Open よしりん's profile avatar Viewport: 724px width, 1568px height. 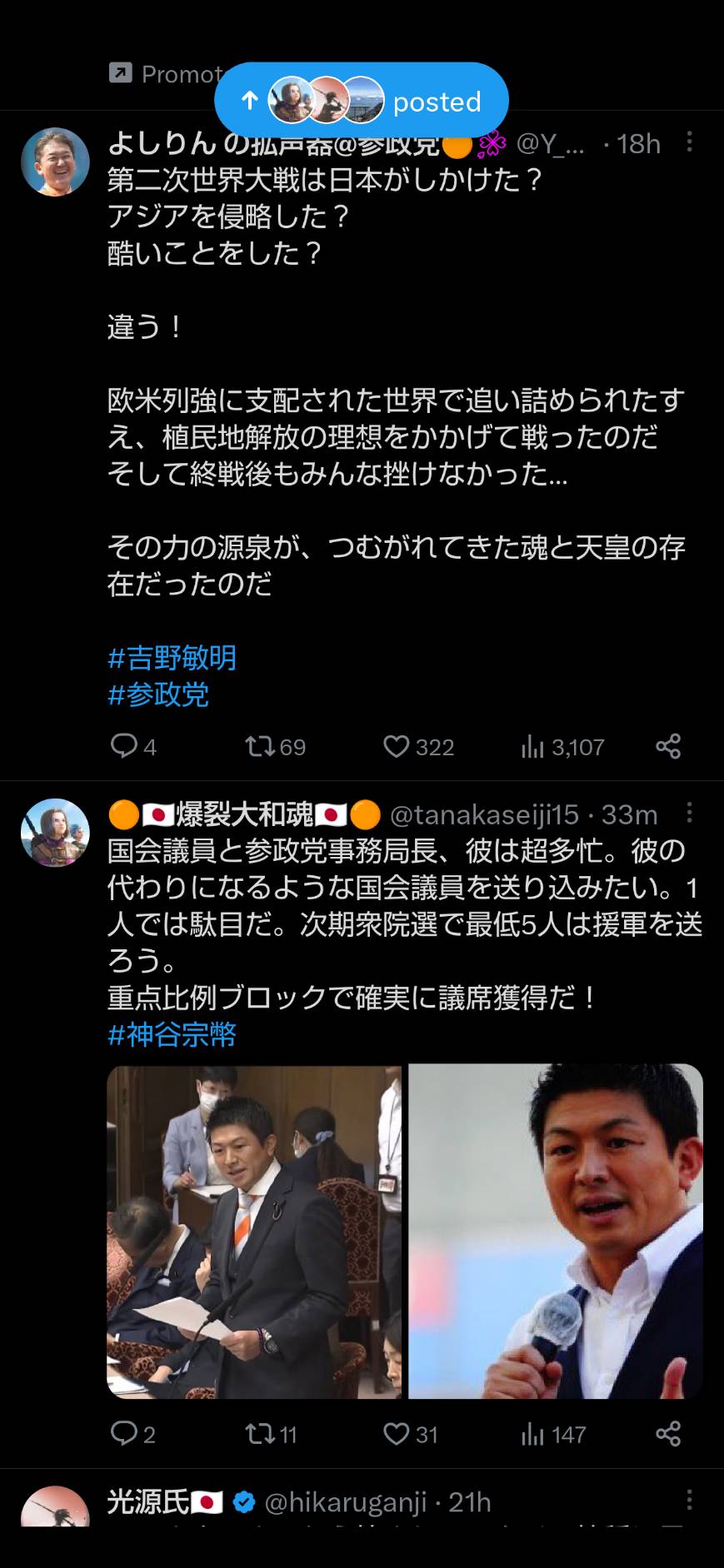tap(55, 162)
